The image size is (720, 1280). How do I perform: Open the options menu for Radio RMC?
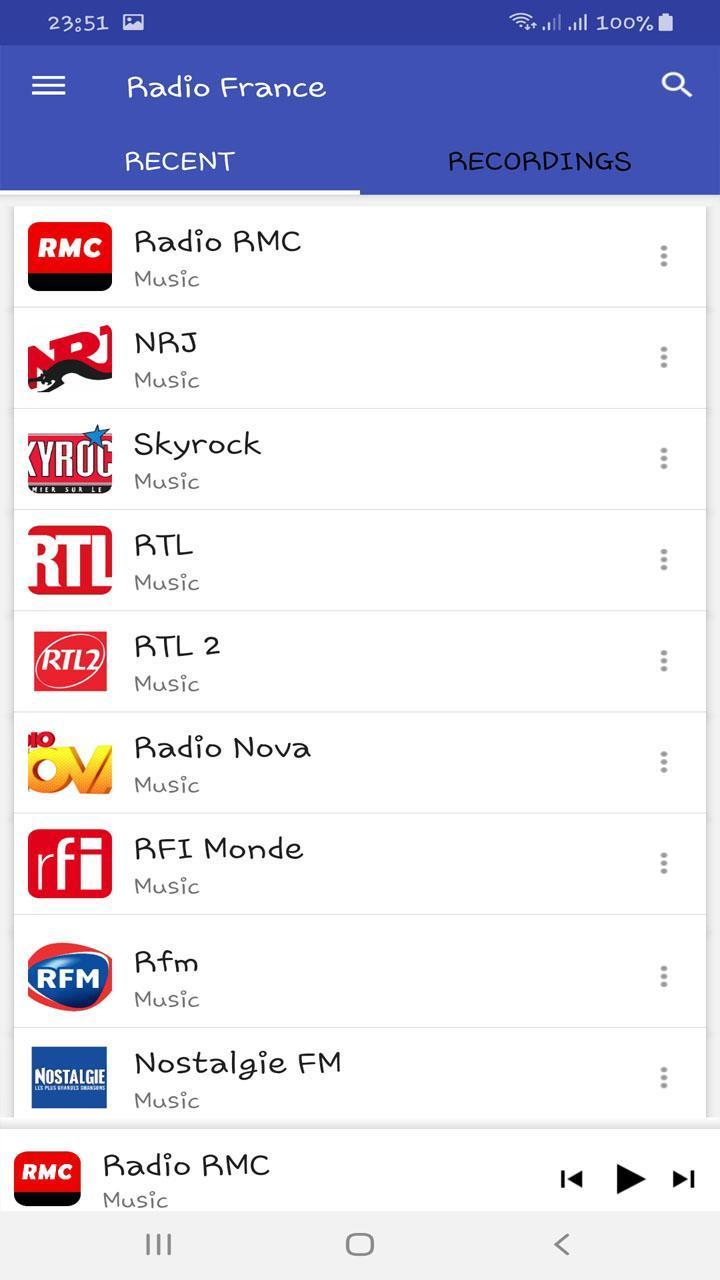pos(663,257)
